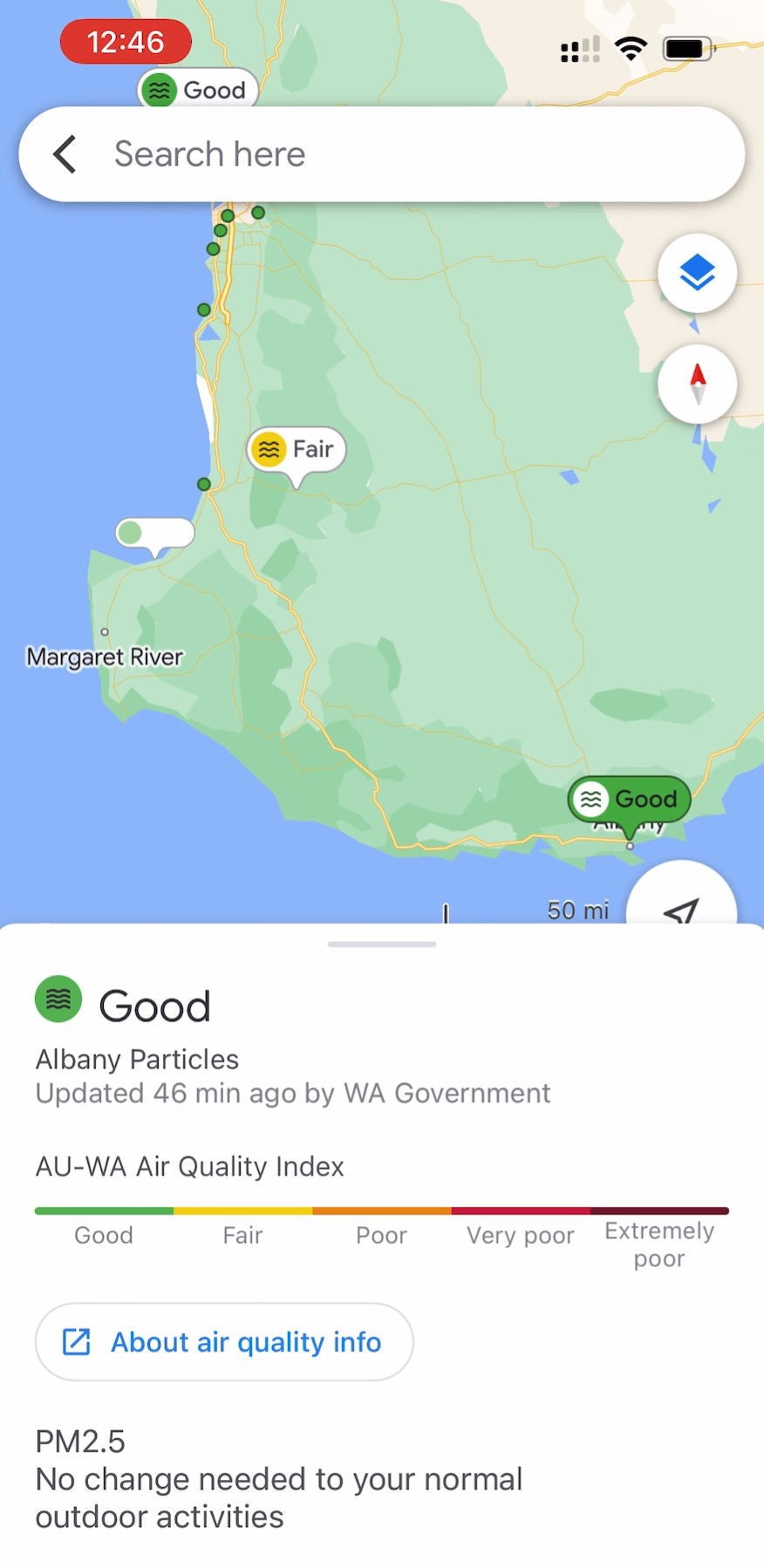Go back using the arrow in search bar
Image resolution: width=764 pixels, height=1568 pixels.
[x=65, y=154]
